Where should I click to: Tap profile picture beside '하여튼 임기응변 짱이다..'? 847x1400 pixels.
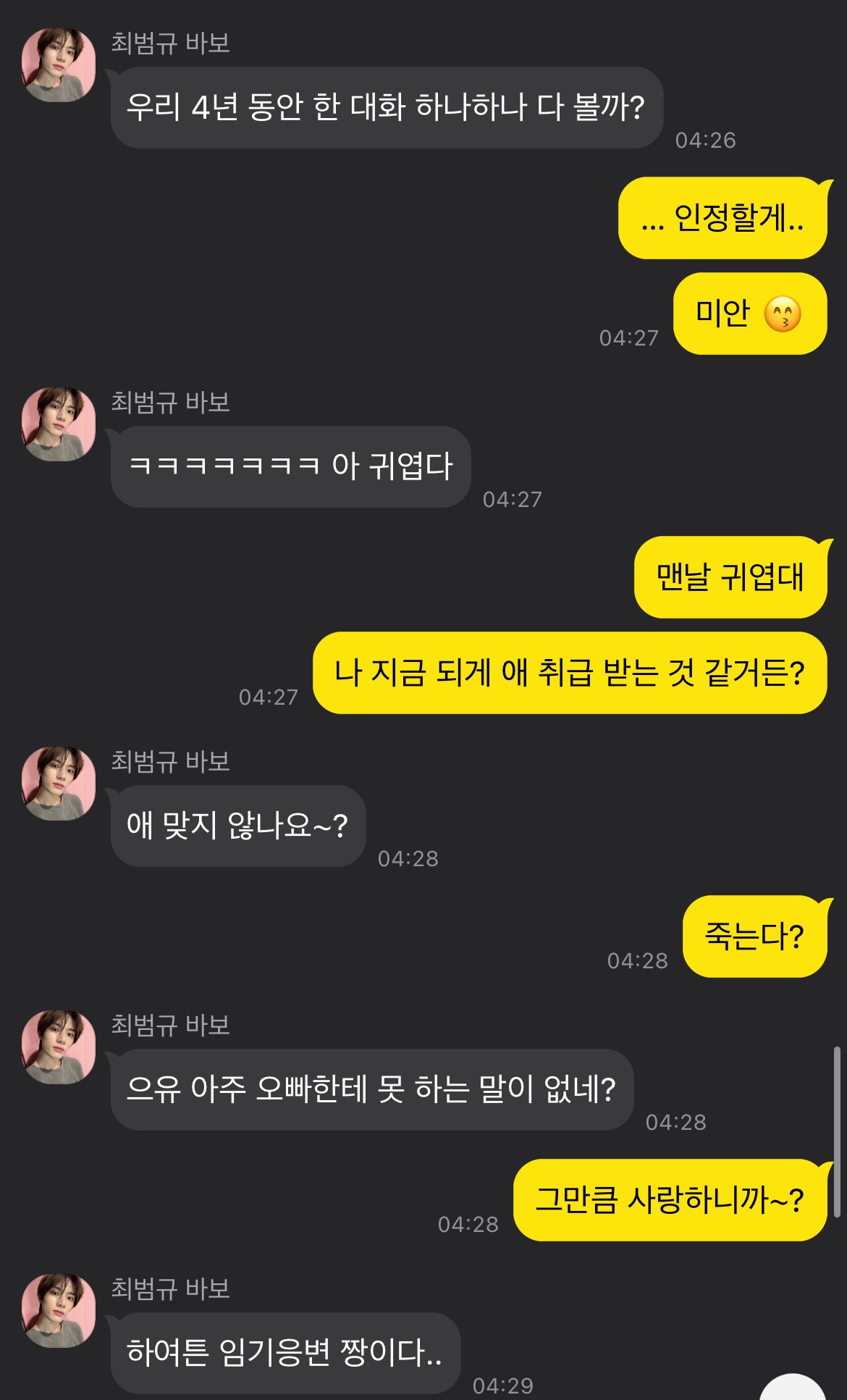coord(59,1311)
